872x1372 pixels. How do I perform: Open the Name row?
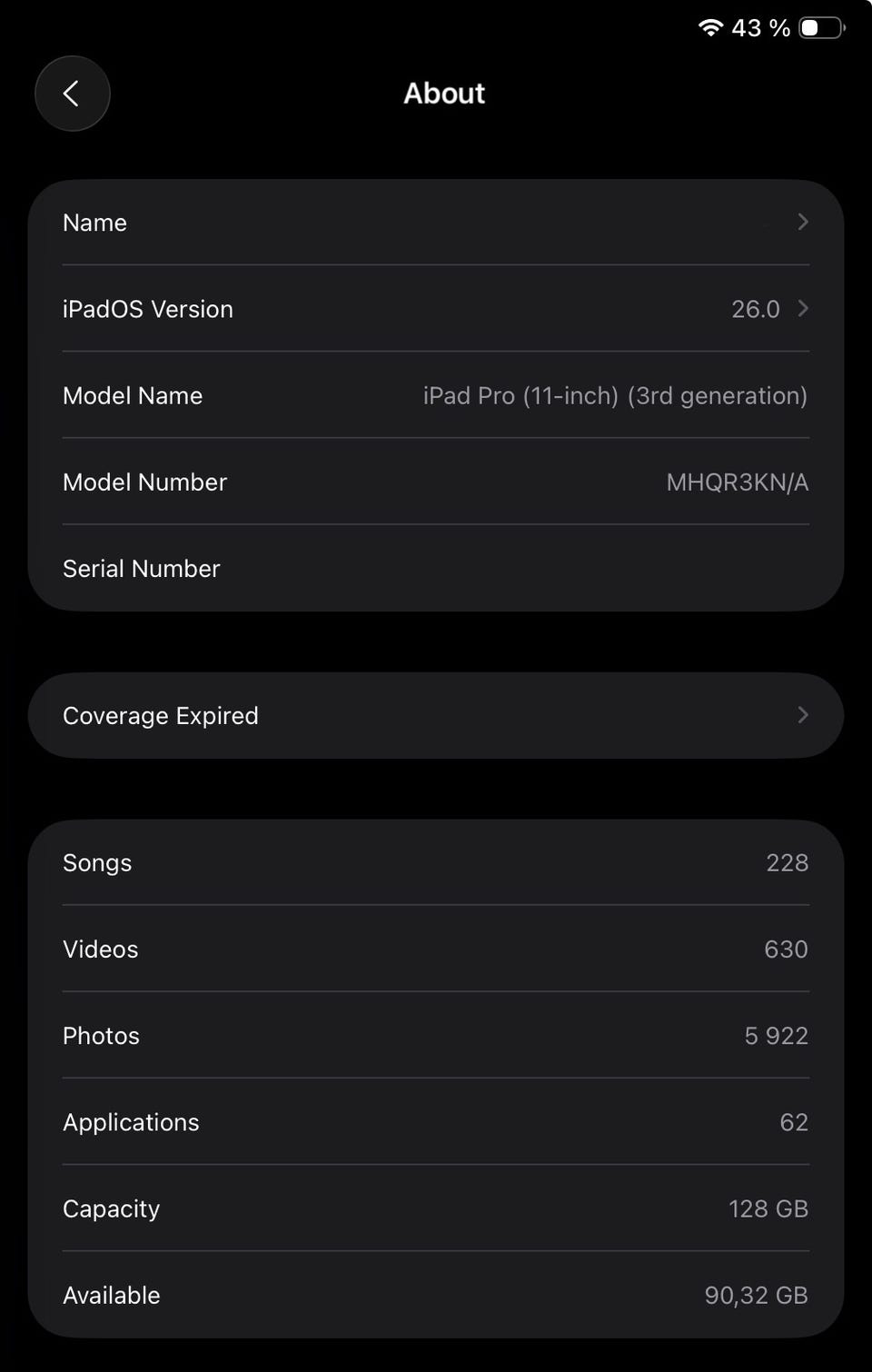[436, 223]
